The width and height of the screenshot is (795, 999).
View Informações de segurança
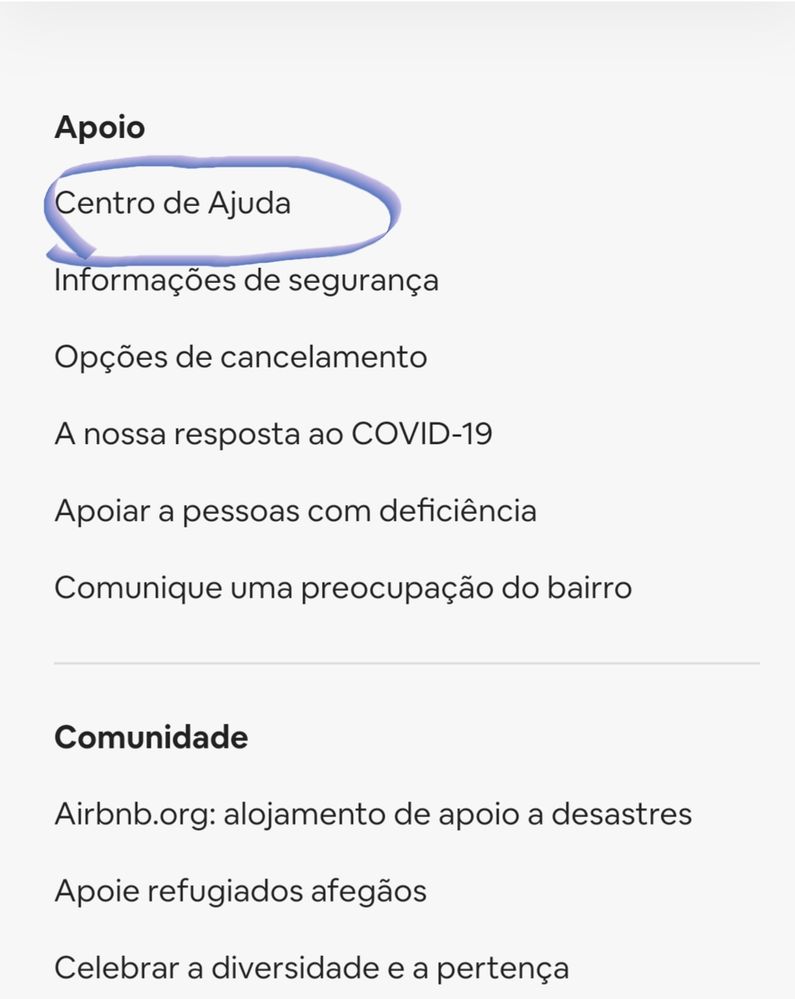pos(246,280)
